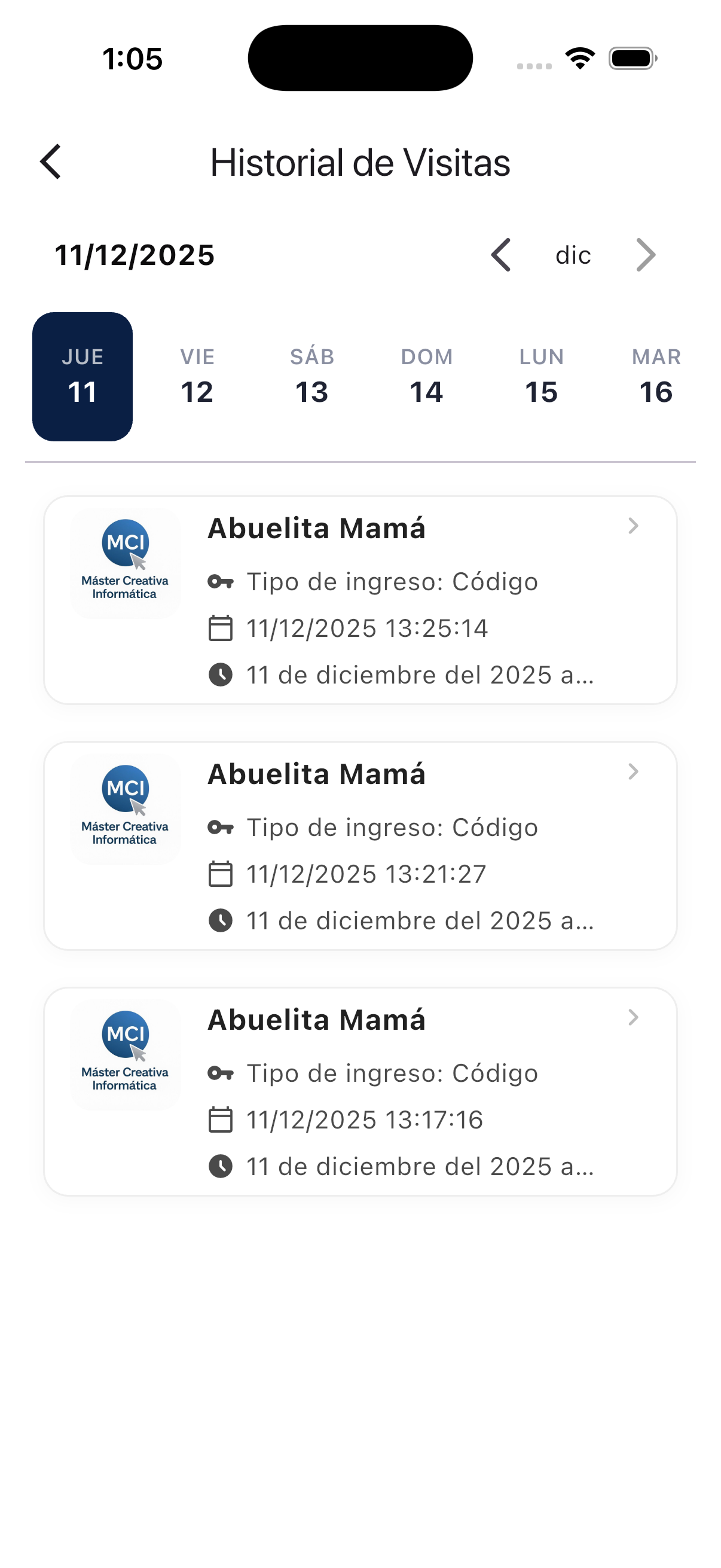Advance to the next month
This screenshot has width=721, height=1568.
tap(646, 255)
